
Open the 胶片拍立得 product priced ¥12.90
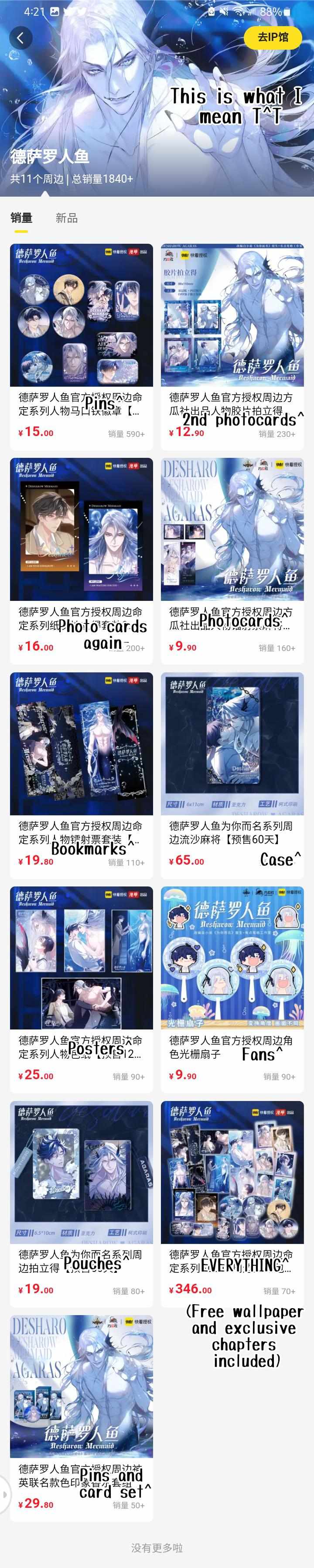pyautogui.click(x=232, y=315)
